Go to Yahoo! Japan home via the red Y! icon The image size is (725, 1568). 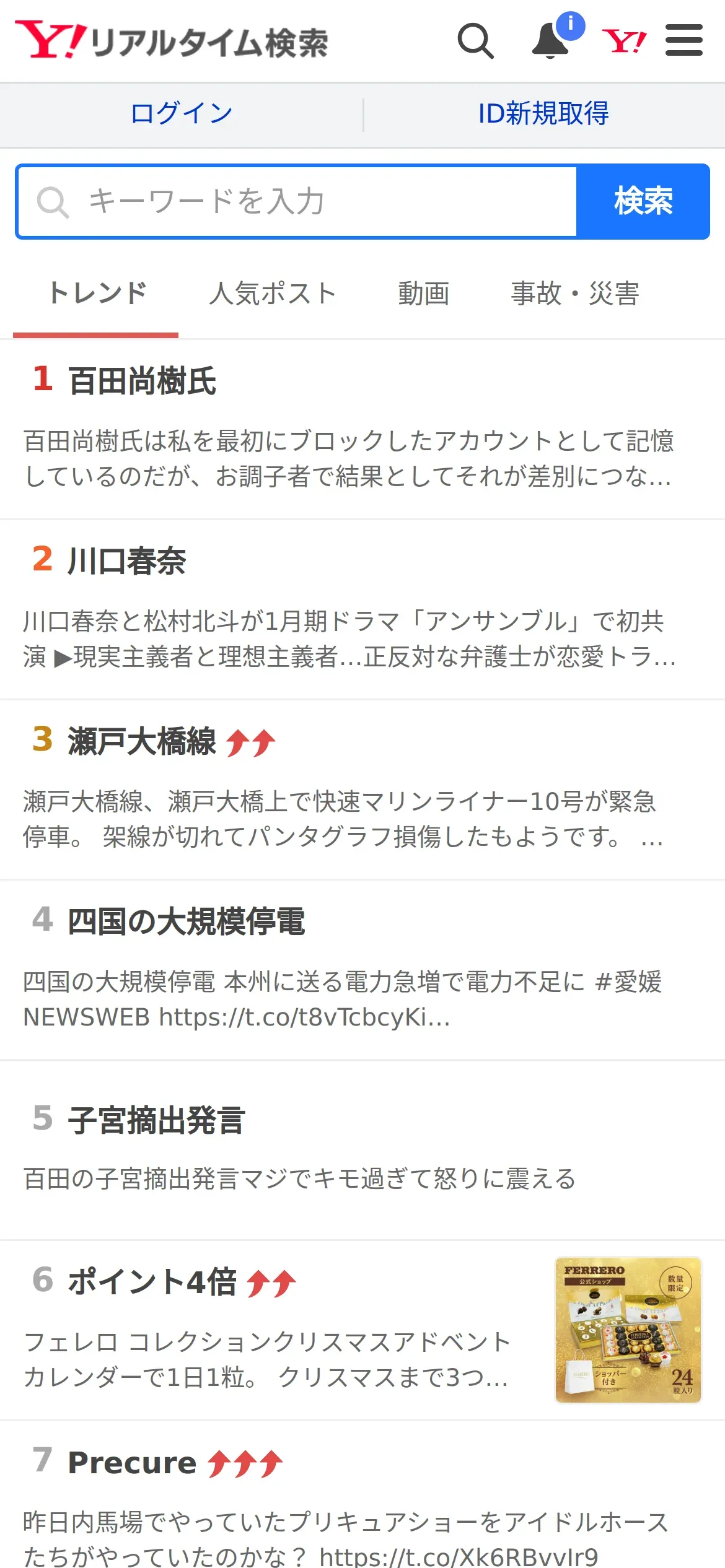point(624,41)
